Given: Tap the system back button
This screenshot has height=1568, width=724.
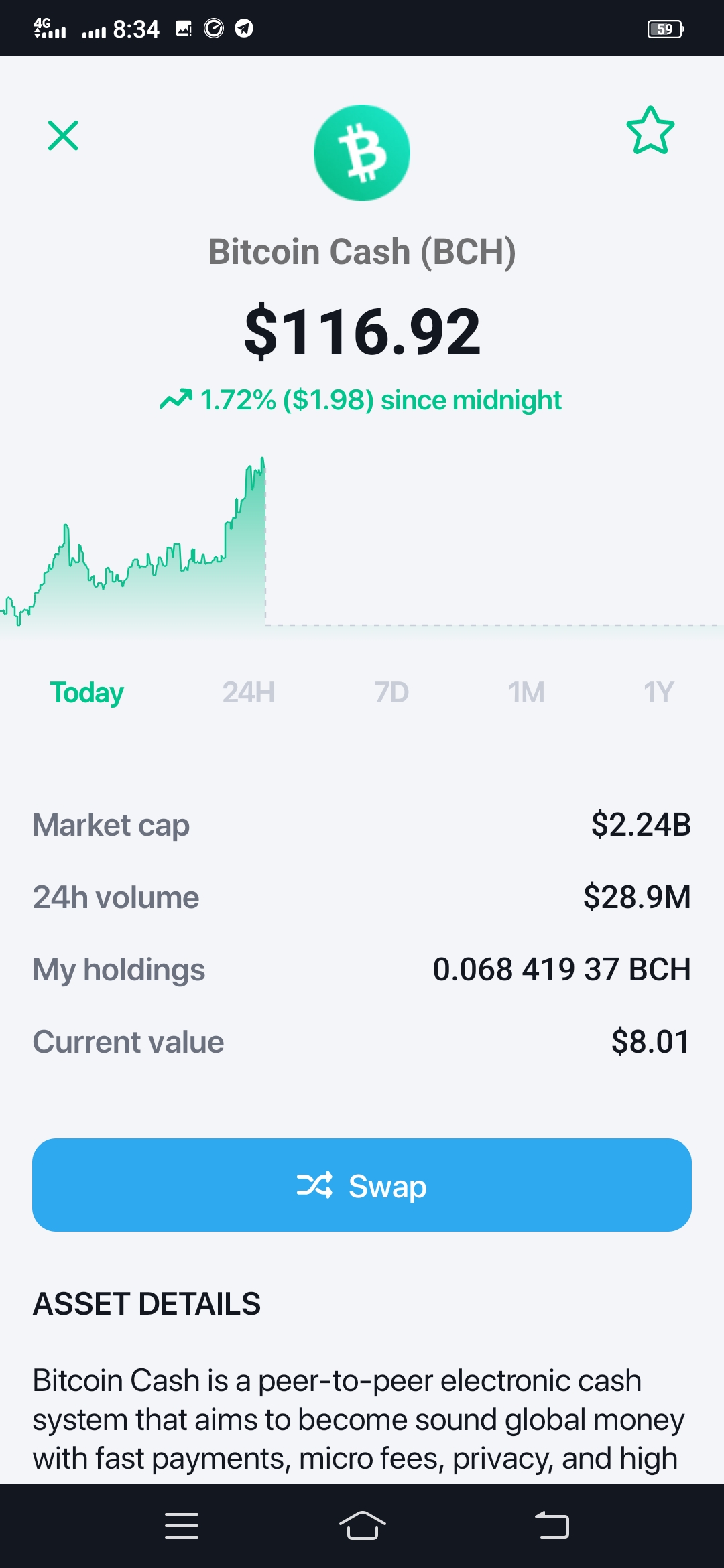Looking at the screenshot, I should click(x=552, y=1526).
